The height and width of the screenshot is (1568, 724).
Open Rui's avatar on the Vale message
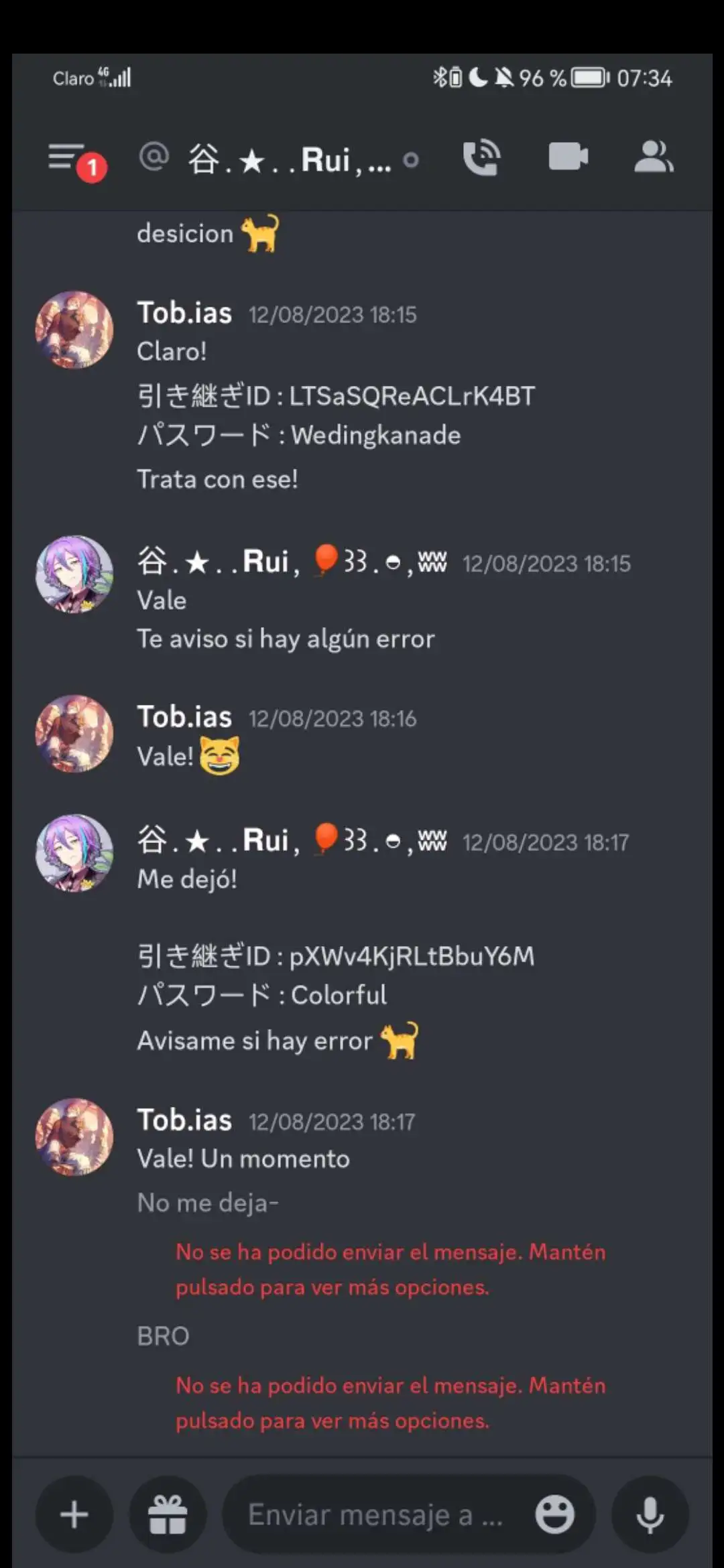[74, 574]
